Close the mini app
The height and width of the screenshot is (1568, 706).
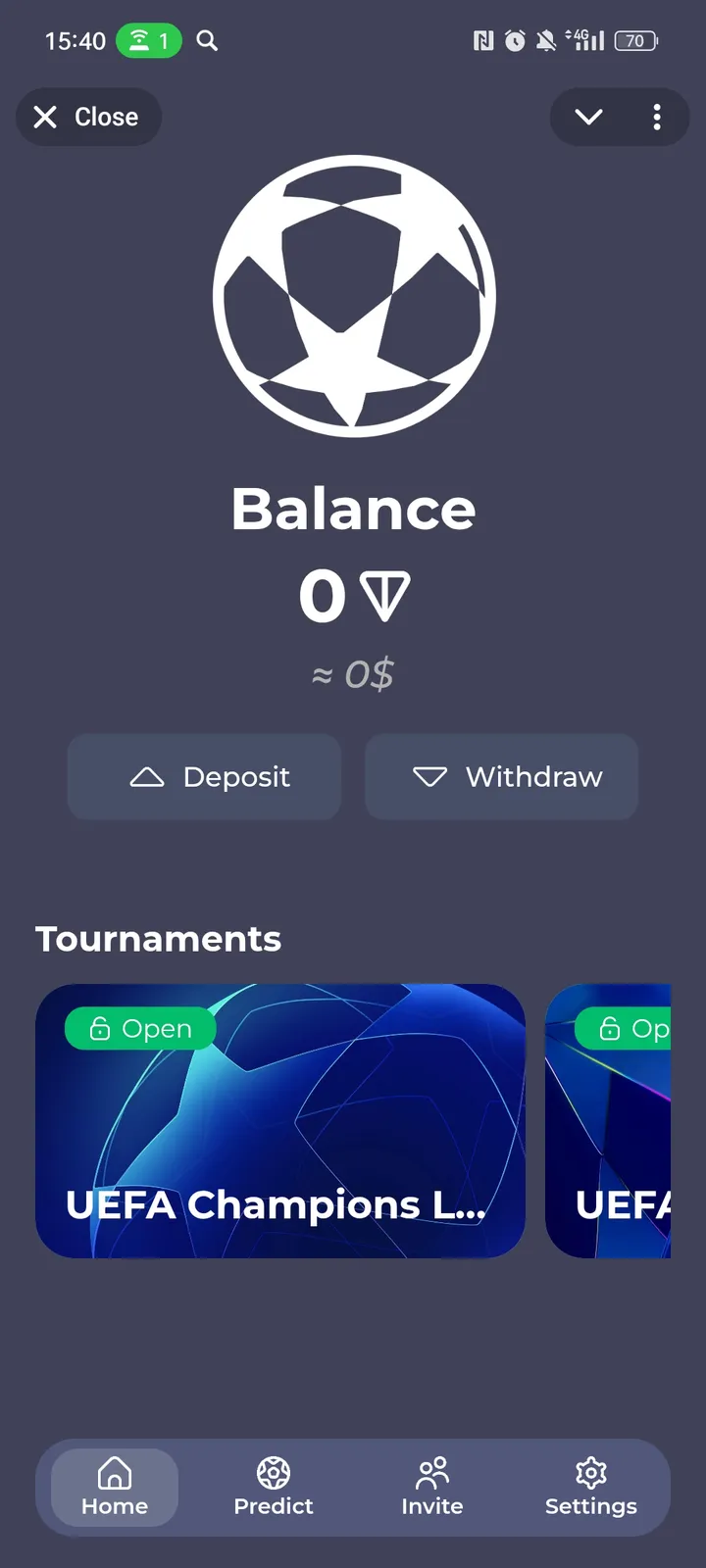[88, 117]
